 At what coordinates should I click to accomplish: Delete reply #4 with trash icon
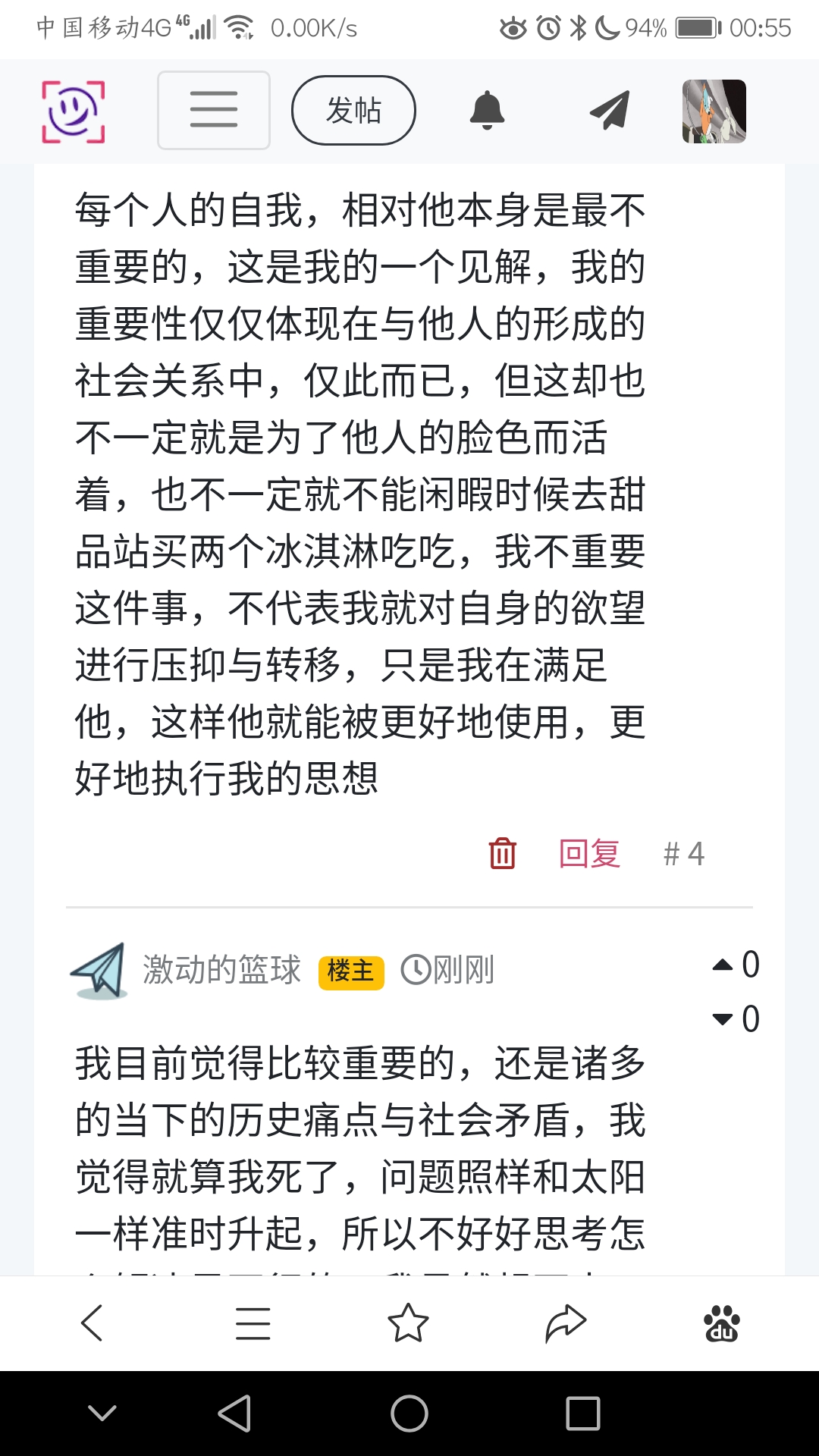pyautogui.click(x=502, y=853)
